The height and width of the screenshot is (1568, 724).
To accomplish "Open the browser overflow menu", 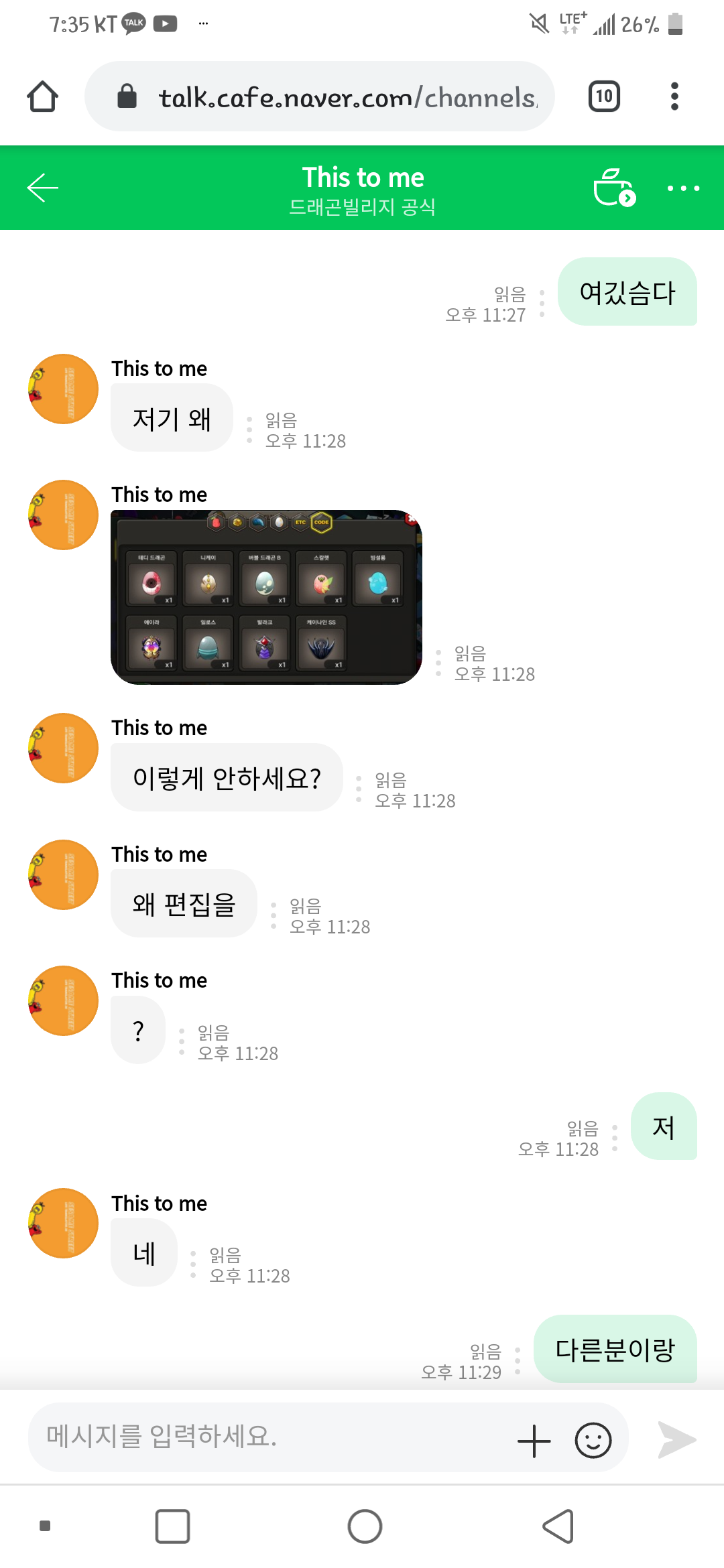I will [x=674, y=96].
